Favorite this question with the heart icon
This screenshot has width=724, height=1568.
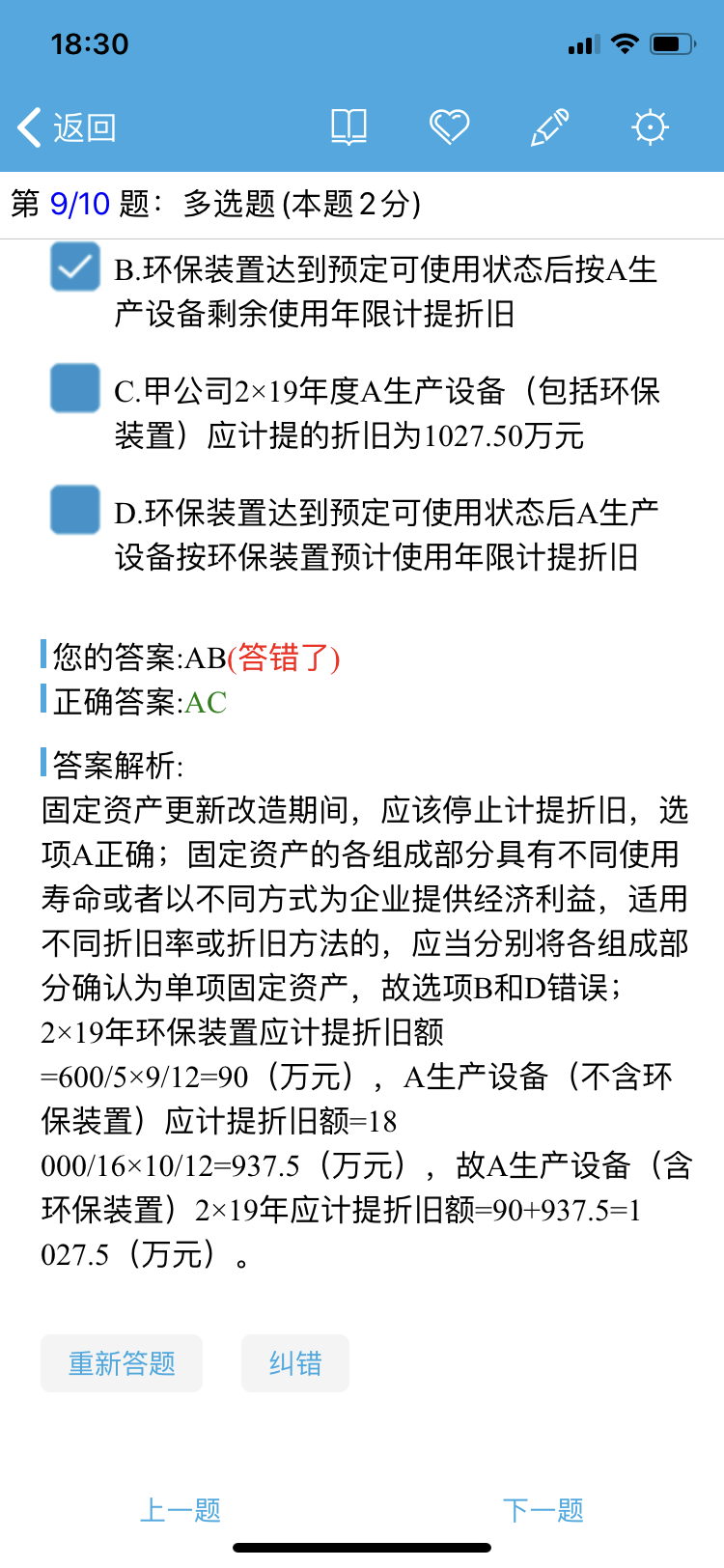449,127
